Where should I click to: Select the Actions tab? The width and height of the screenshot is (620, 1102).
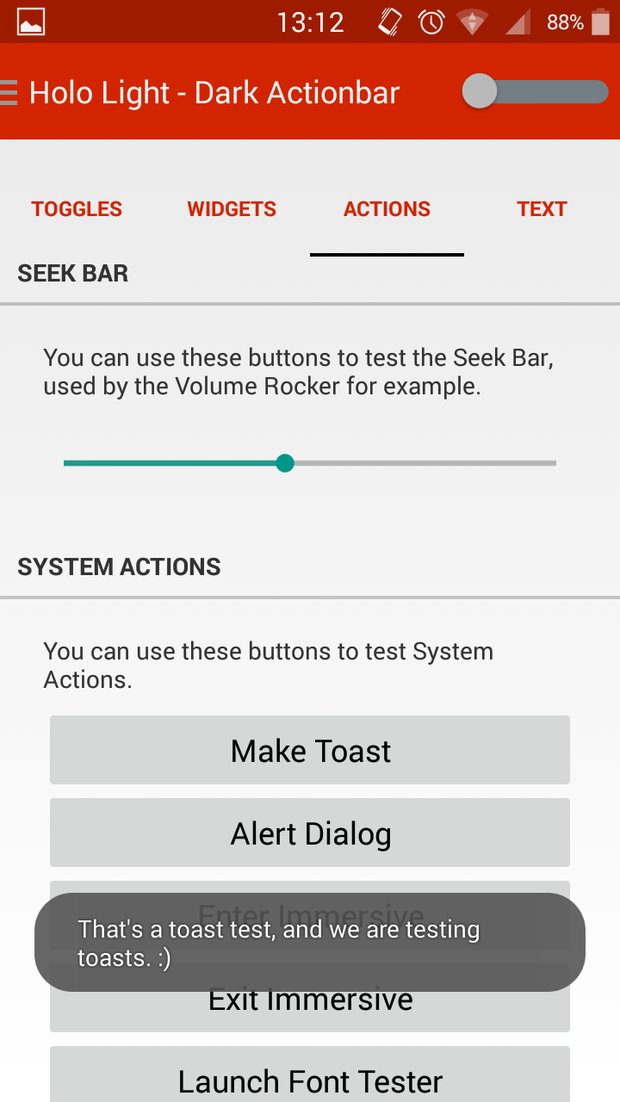coord(387,209)
